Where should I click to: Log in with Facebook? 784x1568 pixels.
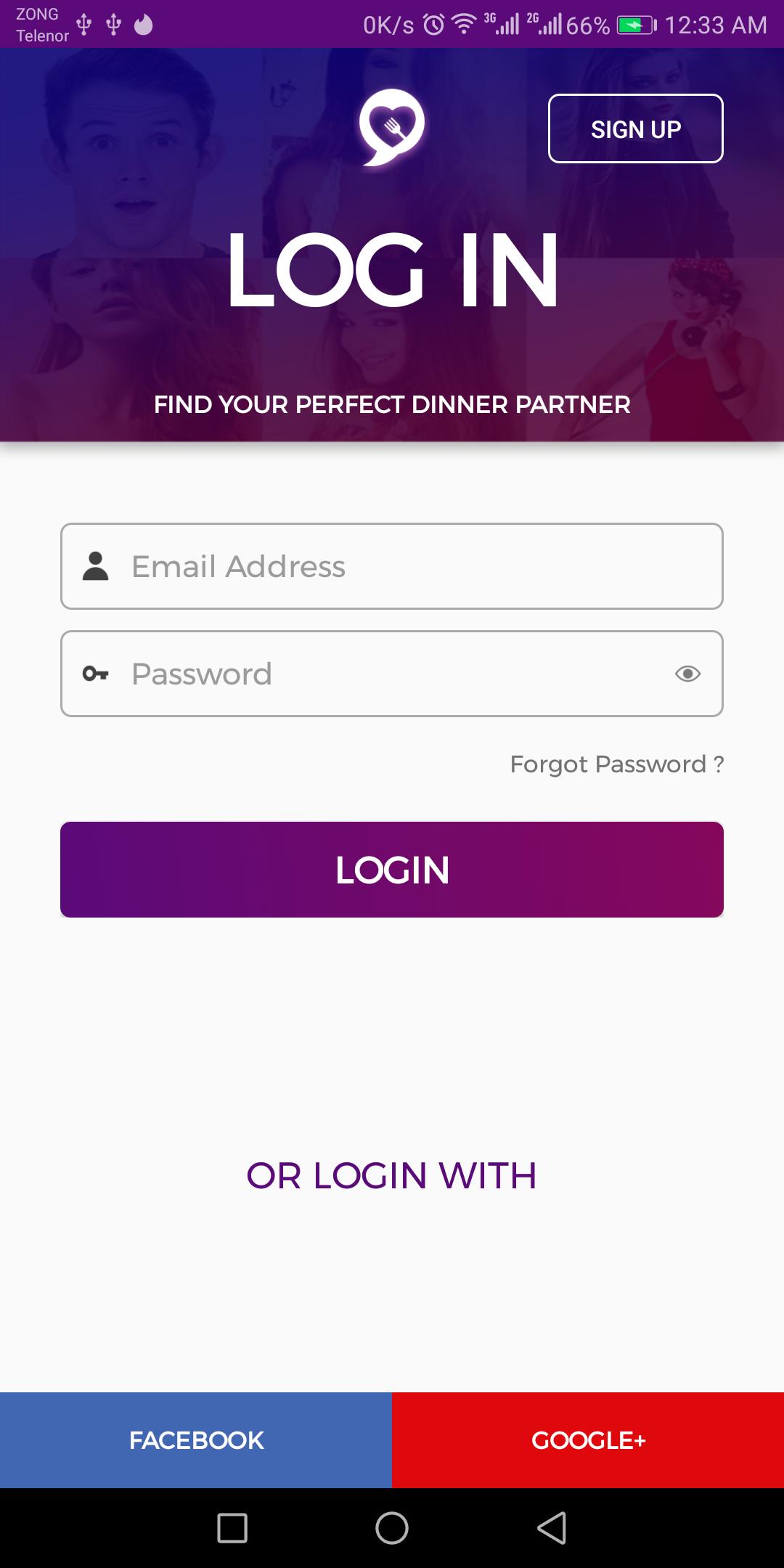pos(196,1440)
